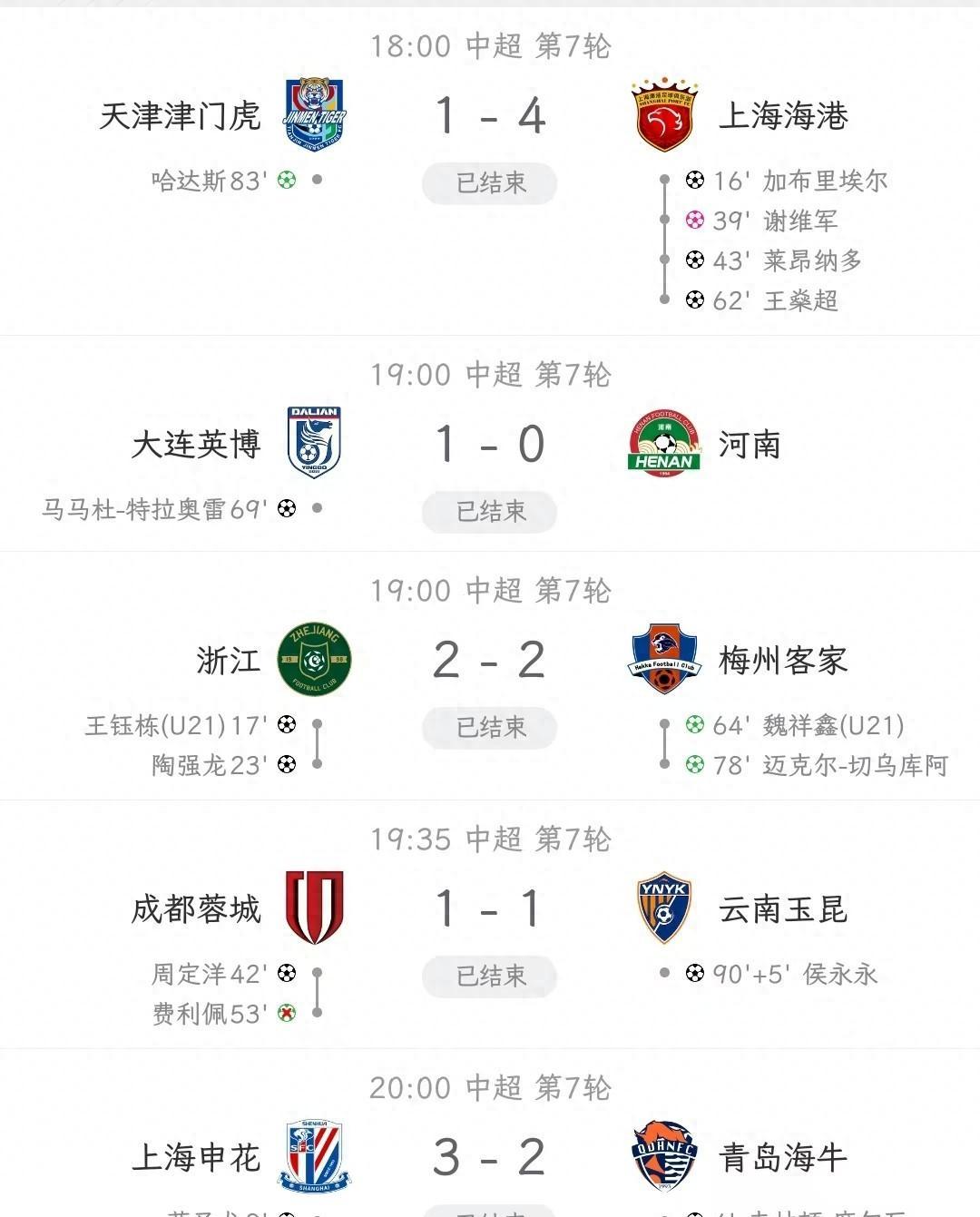Open the Dalian Yingbo vs Henan match

coord(490,445)
